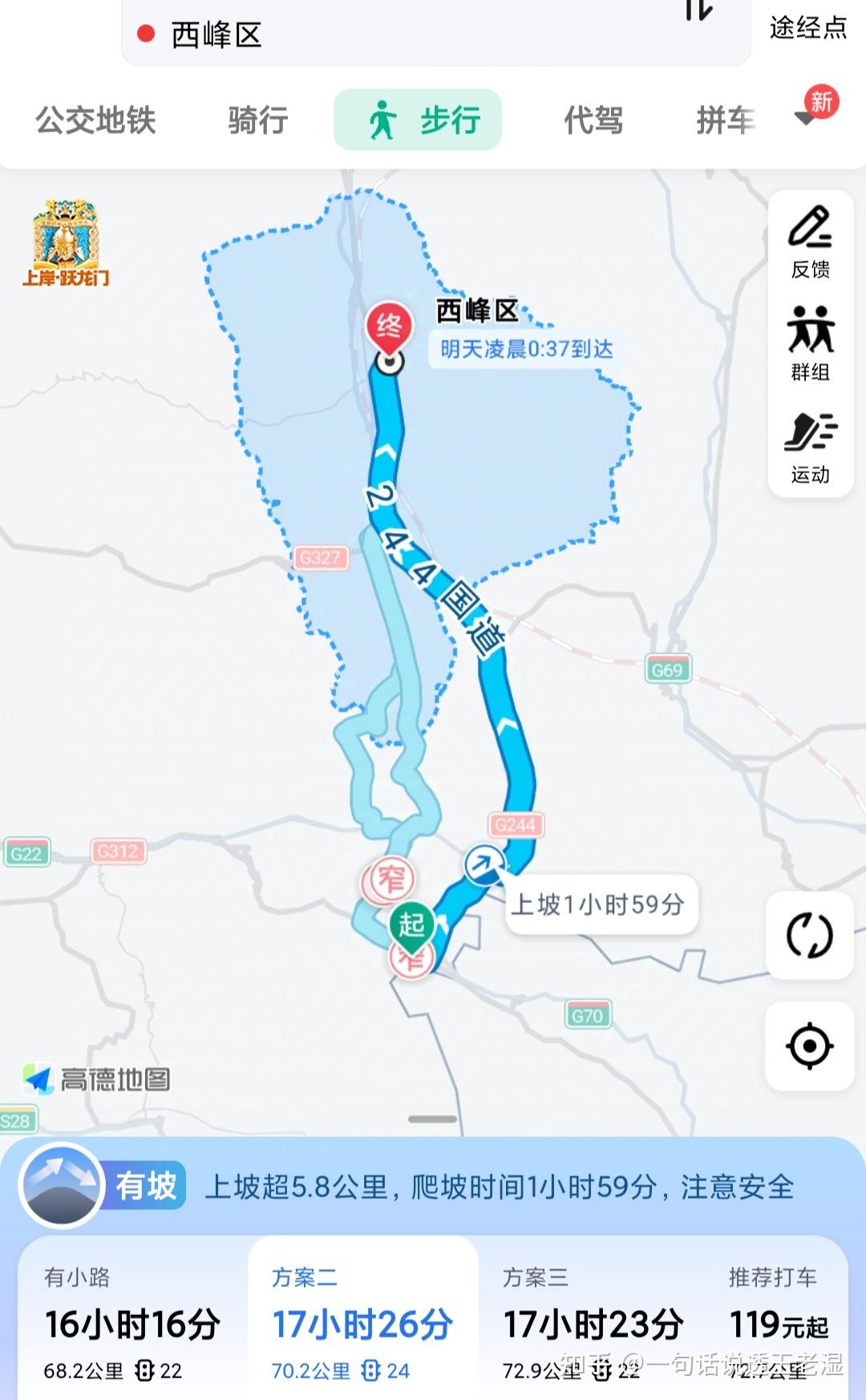The image size is (866, 1400).
Task: Swap start and destination
Action: coord(698,11)
